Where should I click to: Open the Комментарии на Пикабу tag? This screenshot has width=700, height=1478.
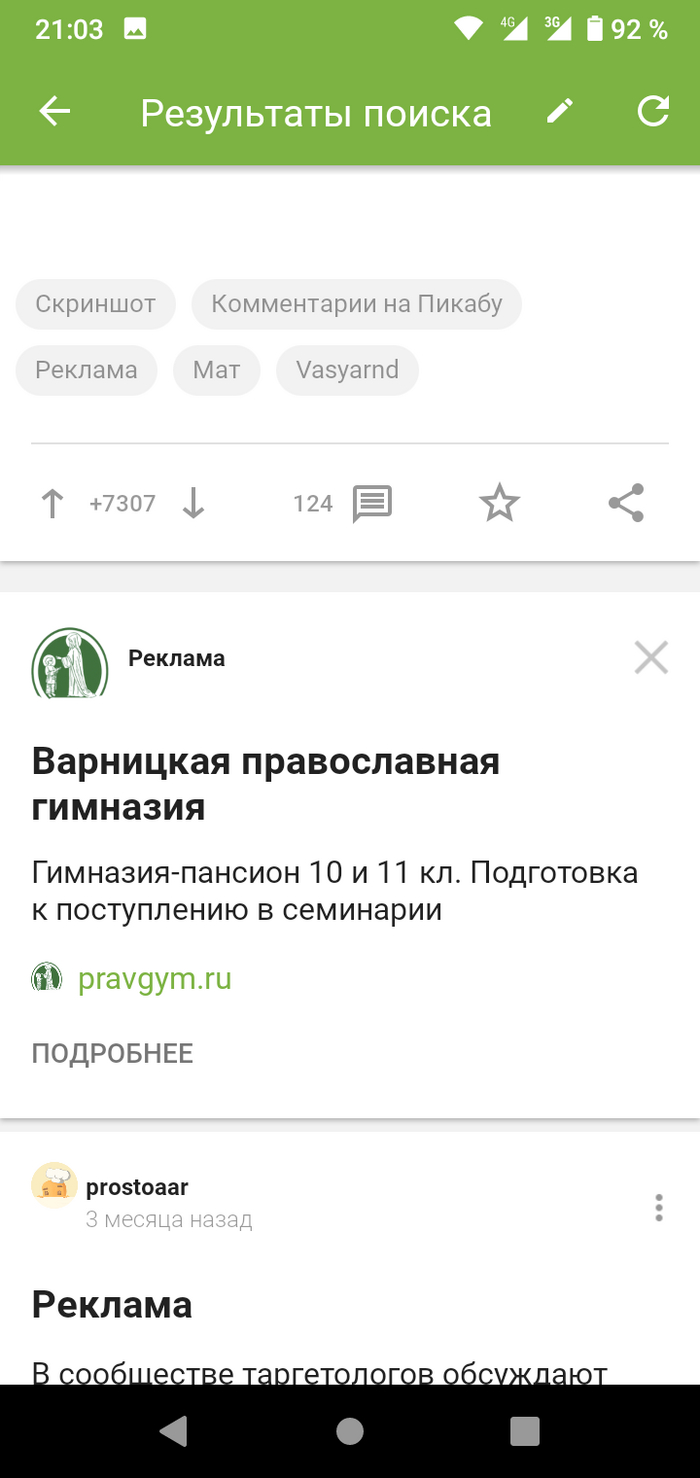356,304
